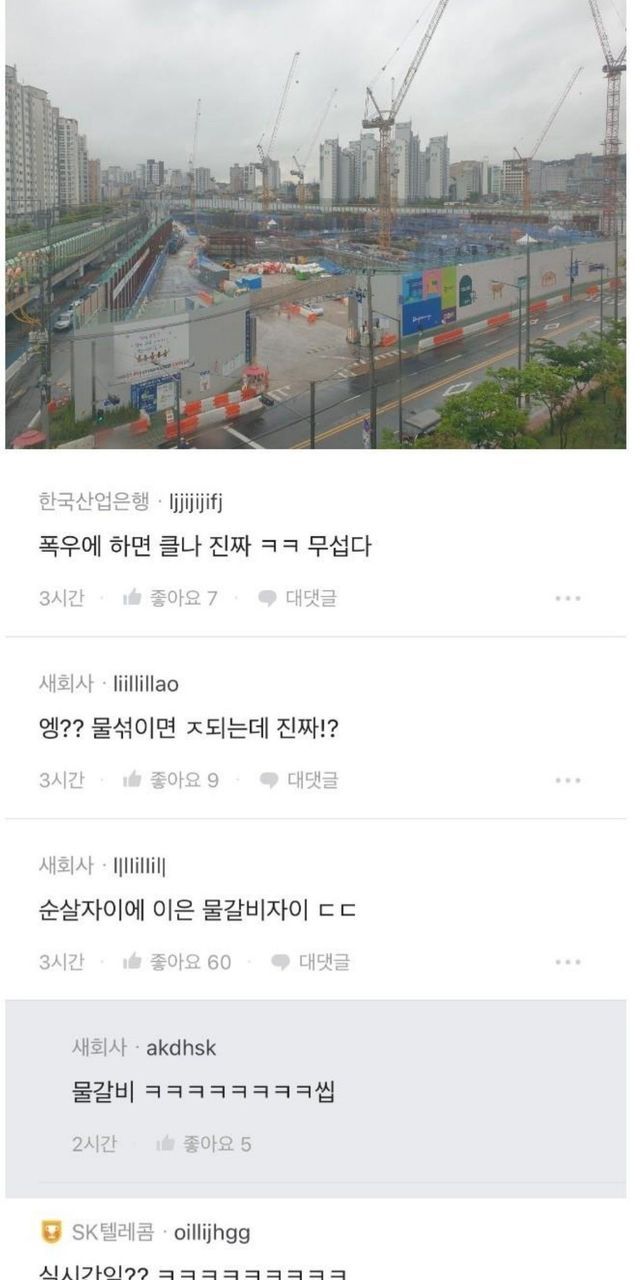Reply to the '순살자이에 이은 물갈비자이' comment
Image resolution: width=640 pixels, height=1280 pixels.
[311, 962]
